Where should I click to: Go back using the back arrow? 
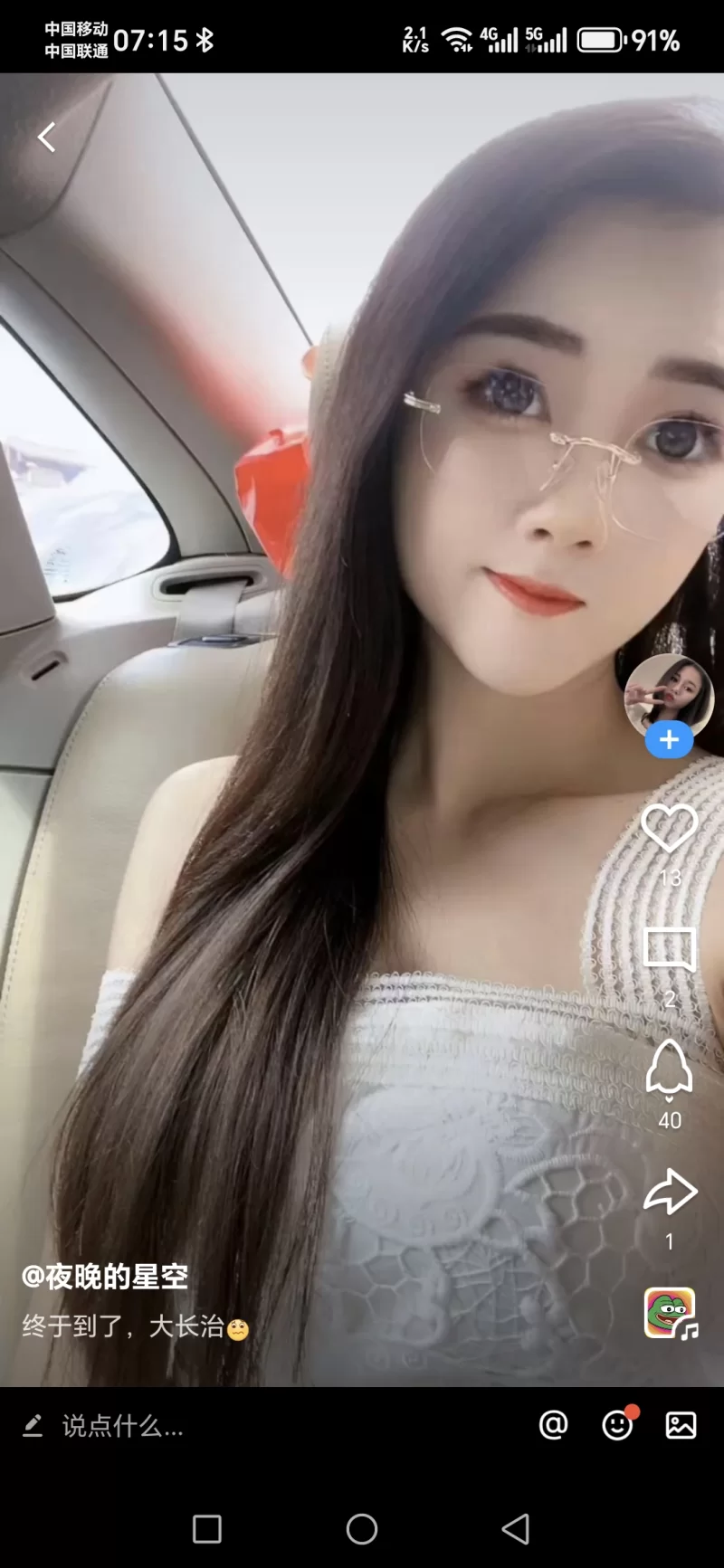[45, 136]
